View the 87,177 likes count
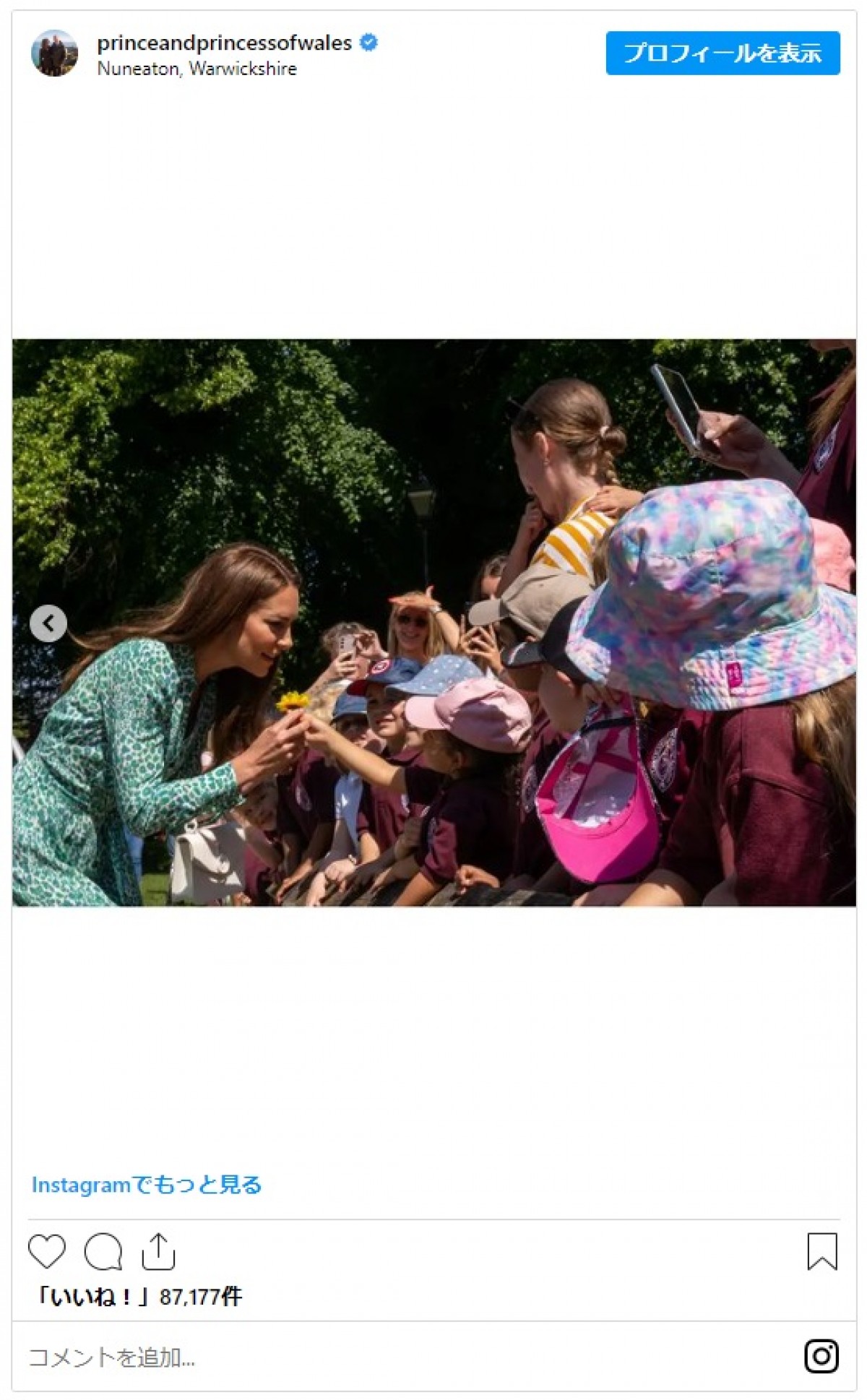 (x=140, y=1297)
